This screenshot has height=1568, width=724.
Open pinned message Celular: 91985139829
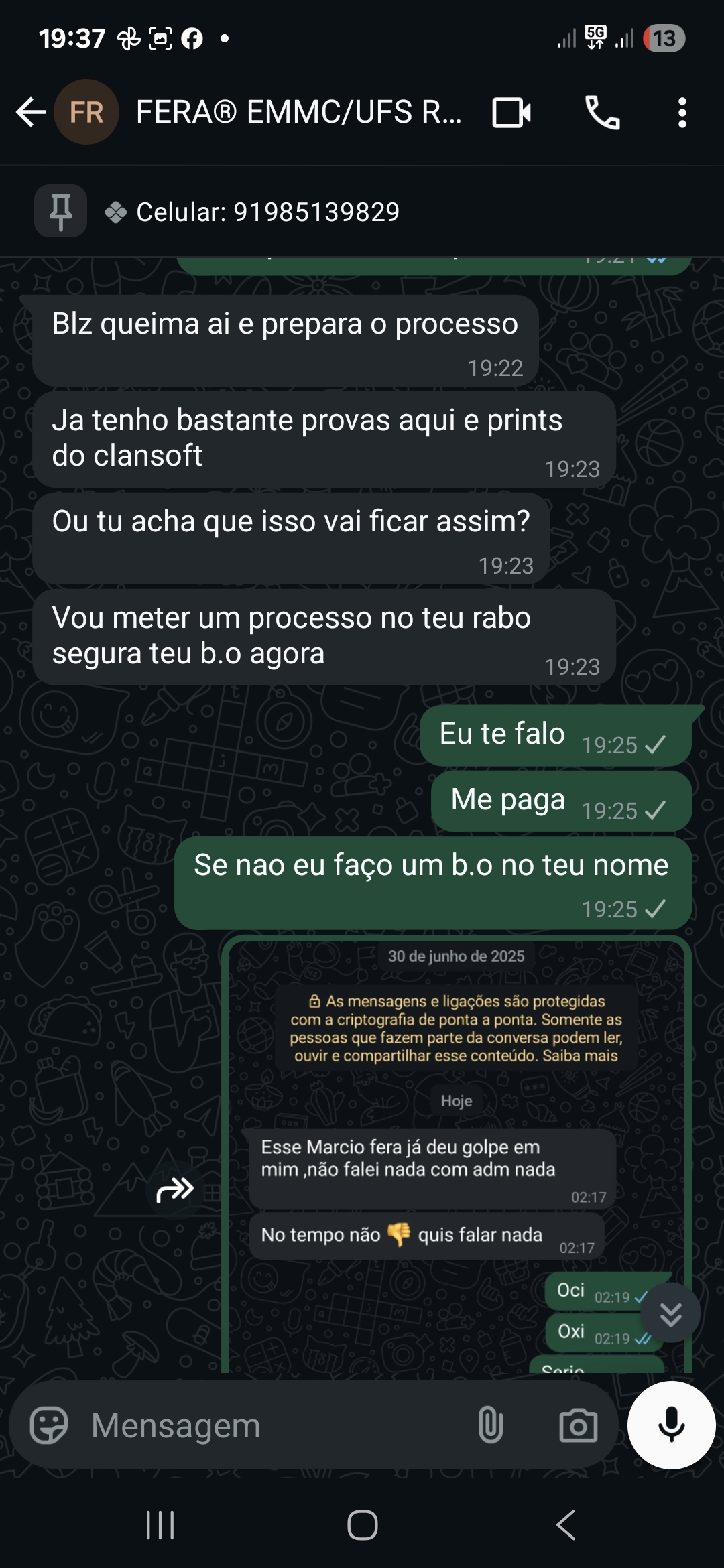click(x=268, y=212)
